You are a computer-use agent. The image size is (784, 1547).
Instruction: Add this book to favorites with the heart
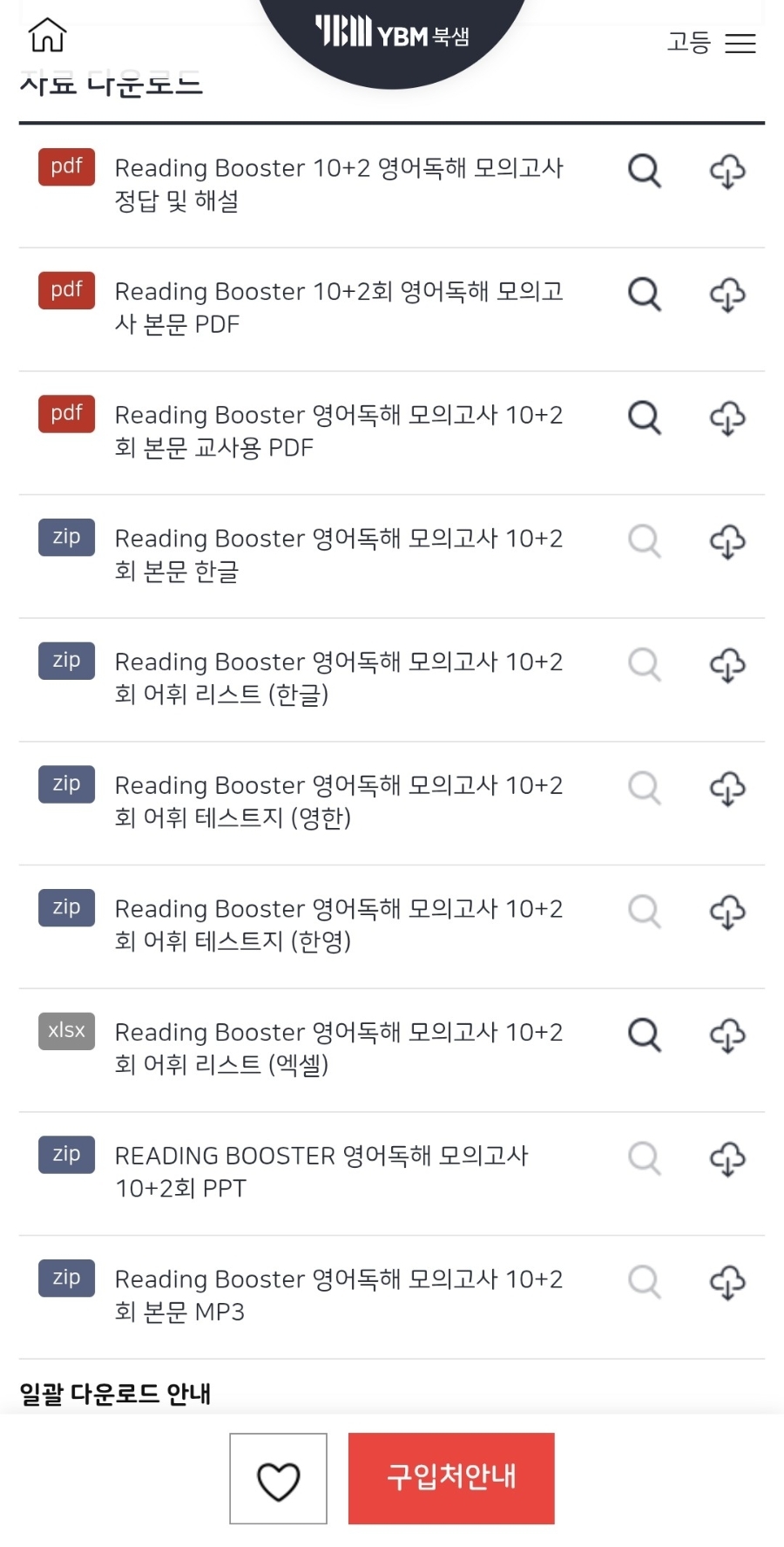[x=278, y=1479]
